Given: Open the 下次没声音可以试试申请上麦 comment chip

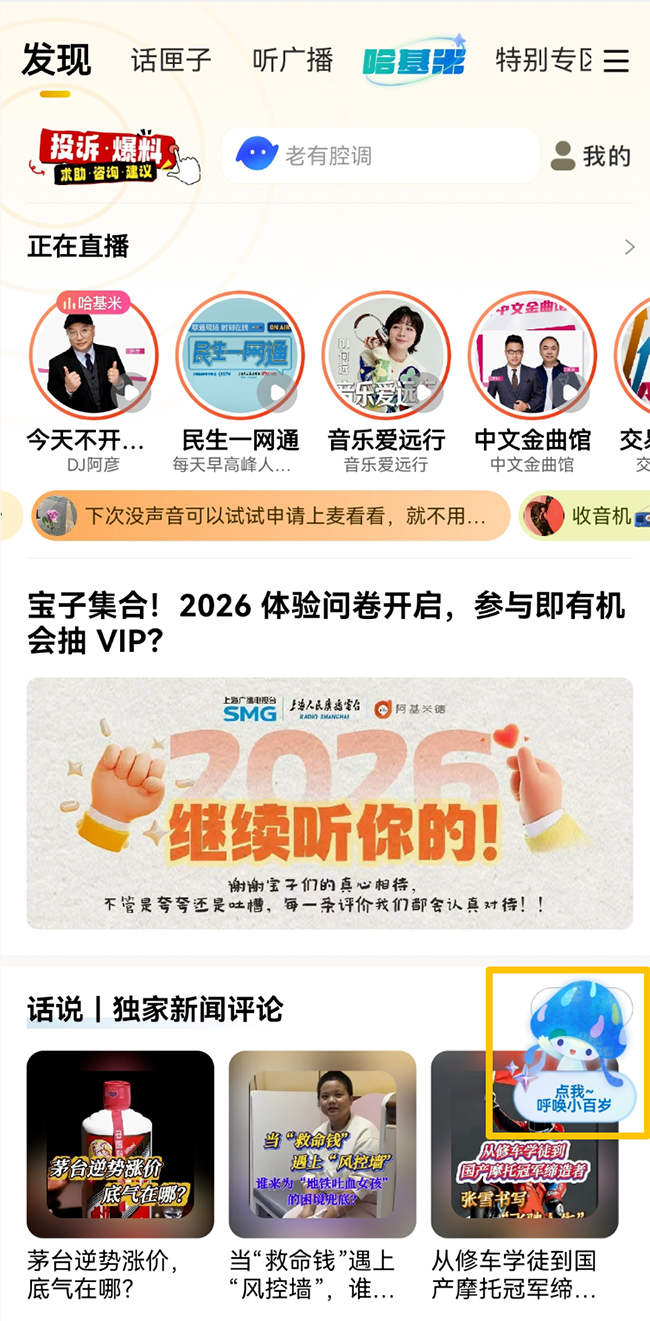Looking at the screenshot, I should point(270,516).
